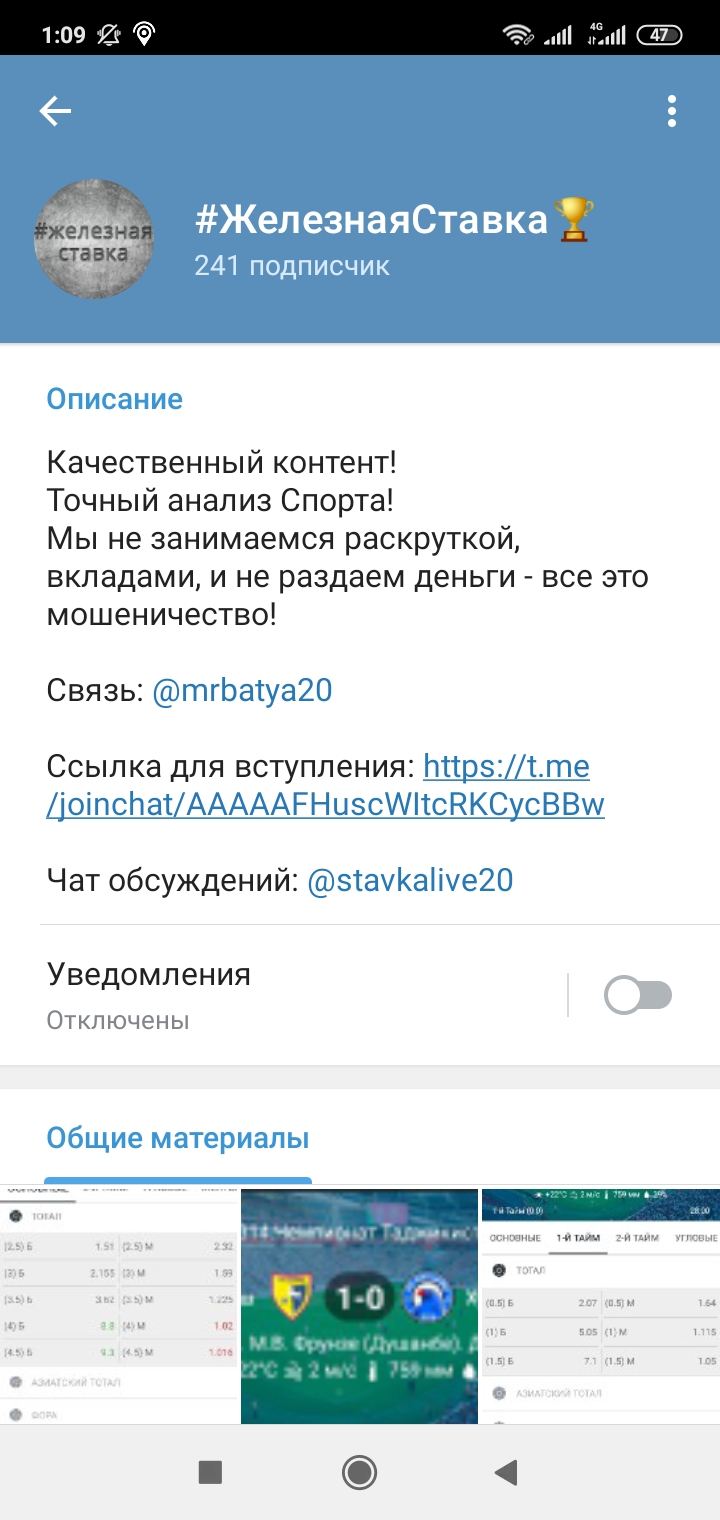The image size is (720, 1520).
Task: Tap the system recent apps square
Action: click(x=210, y=1471)
